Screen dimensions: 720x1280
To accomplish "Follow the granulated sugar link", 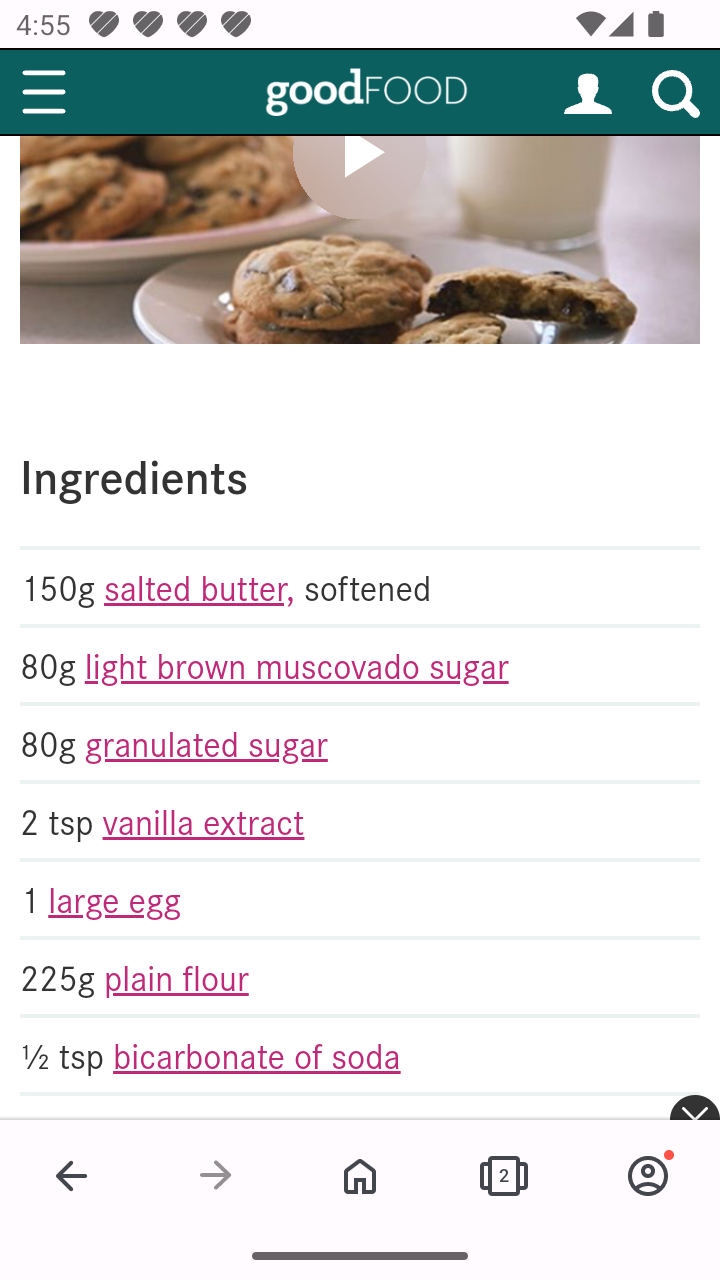I will coord(206,746).
